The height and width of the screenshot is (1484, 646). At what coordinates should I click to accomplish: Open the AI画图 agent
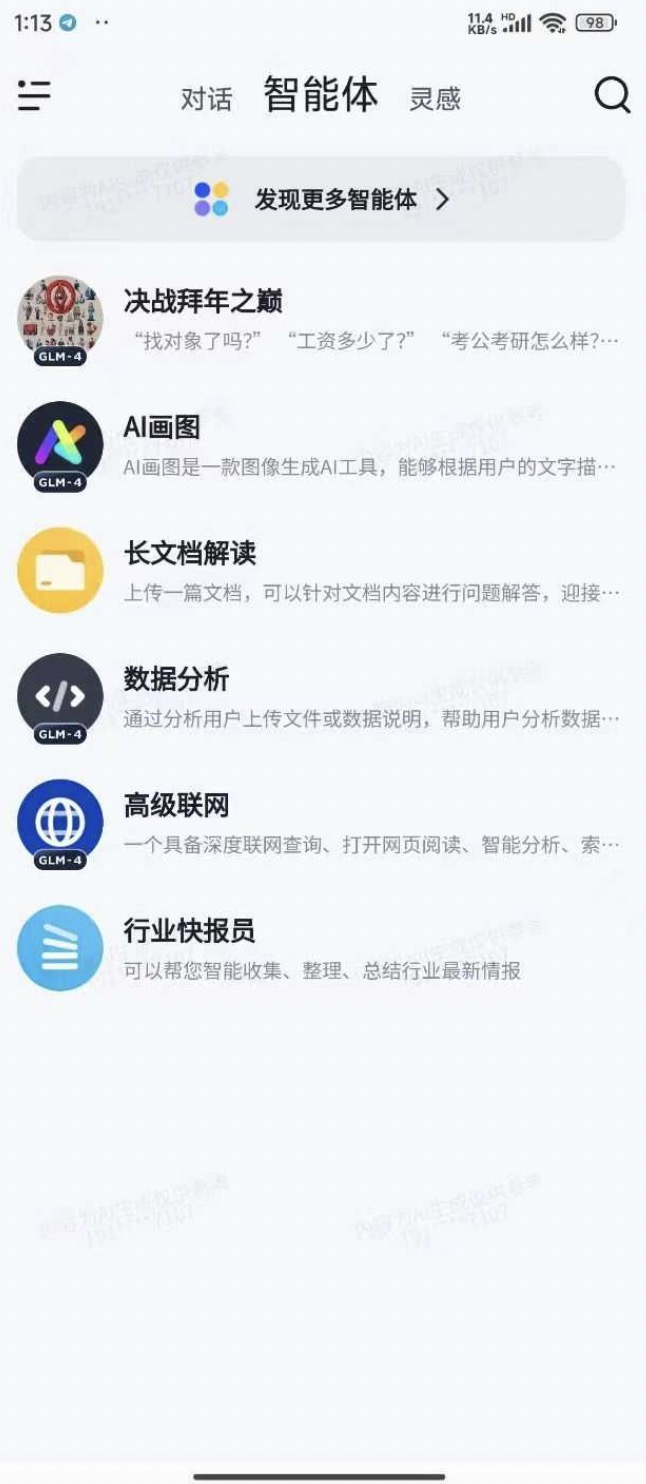322,446
